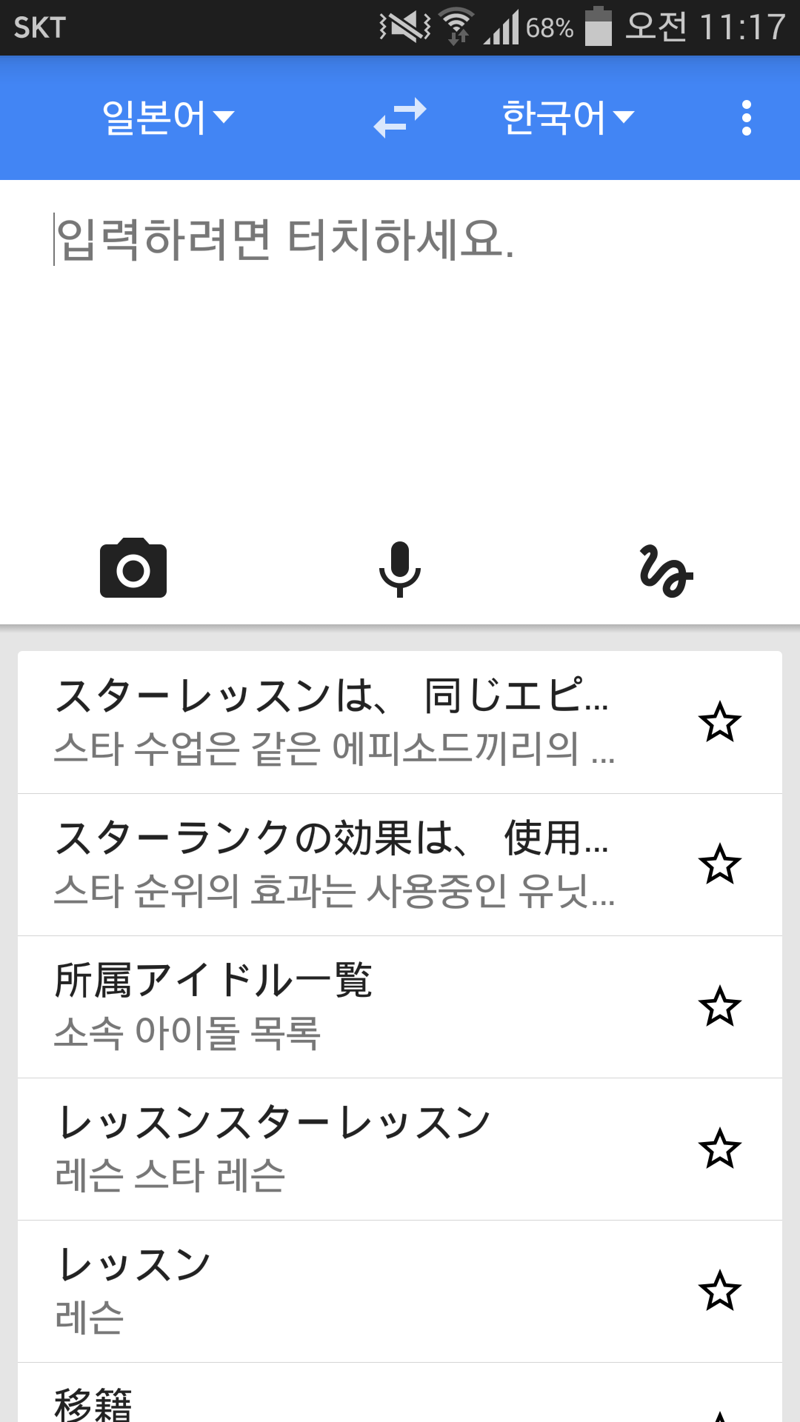This screenshot has width=800, height=1422.
Task: Star the translation 소속 아이돌 목록
Action: pos(719,1007)
